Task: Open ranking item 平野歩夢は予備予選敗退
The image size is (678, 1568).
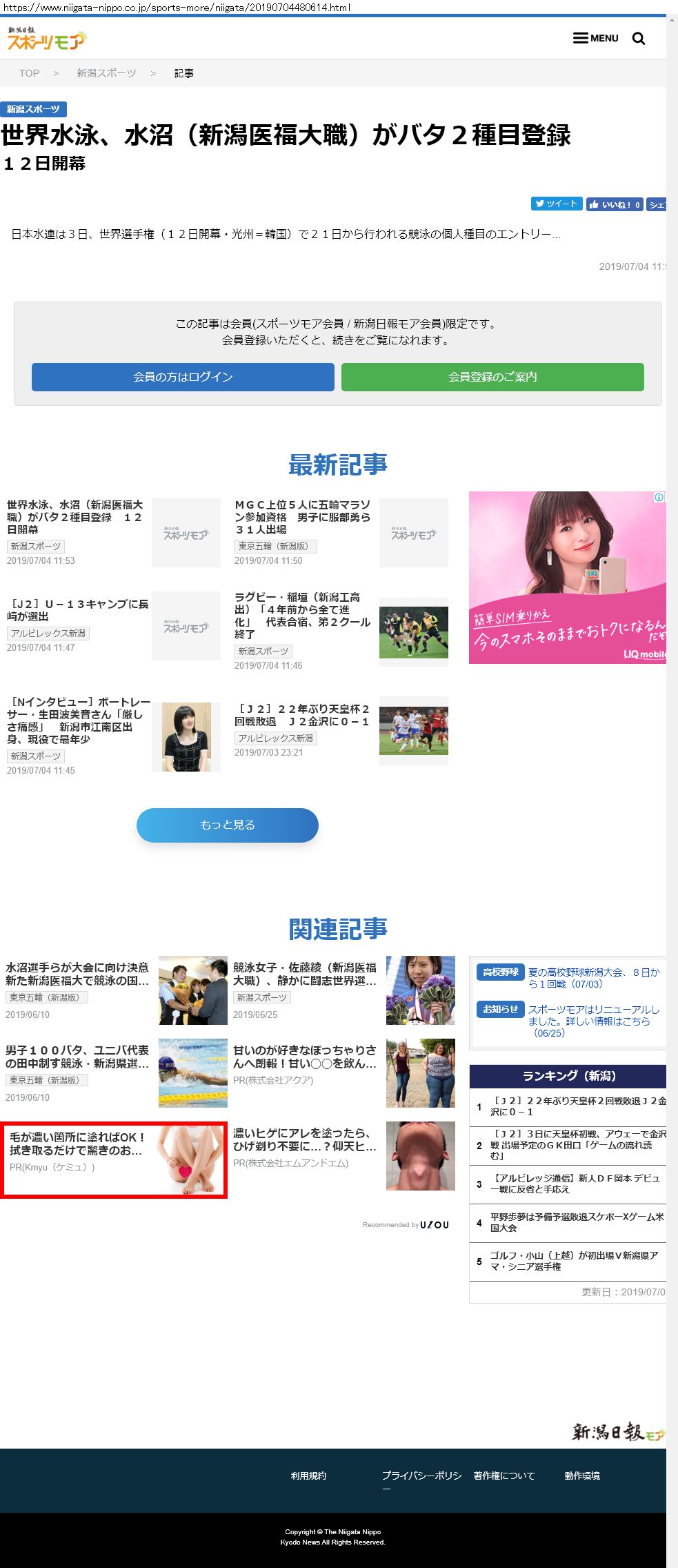Action: point(577,1222)
